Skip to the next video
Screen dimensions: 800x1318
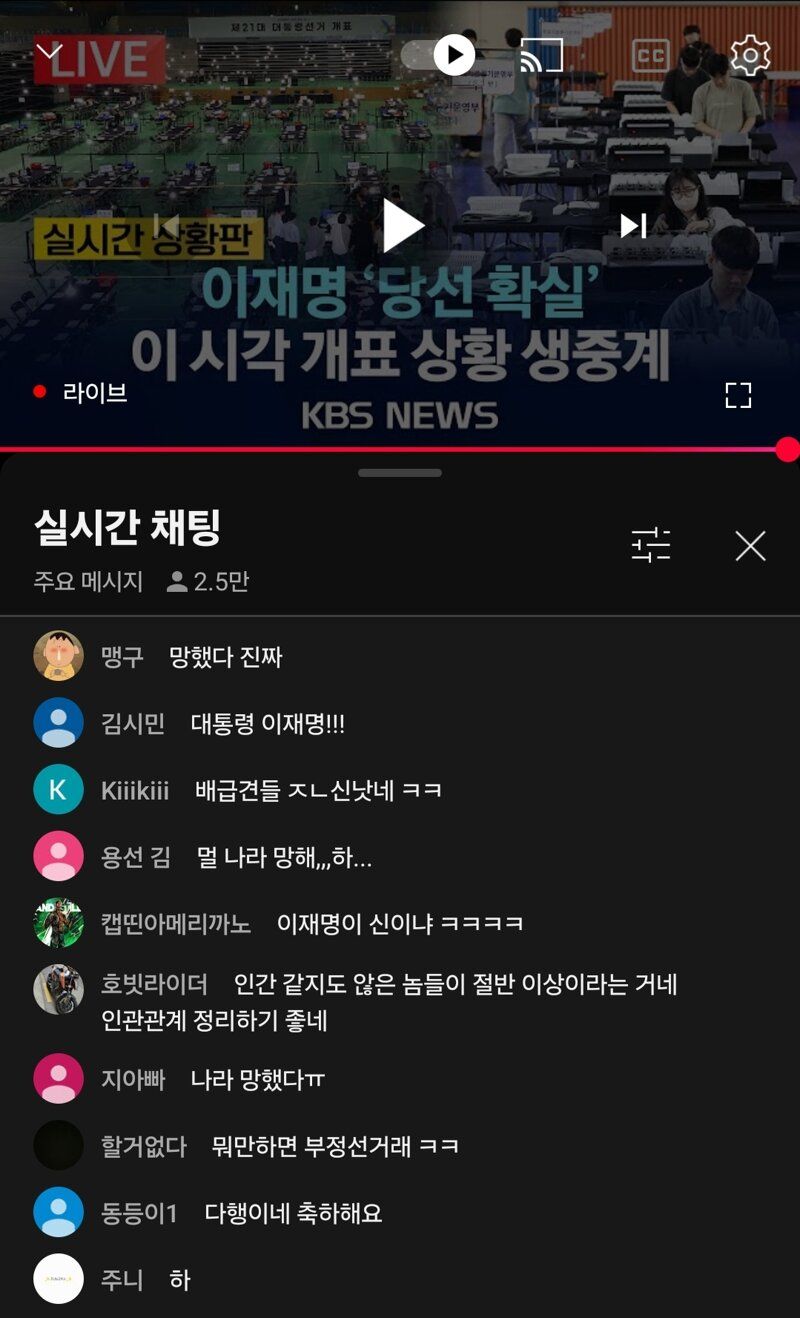point(633,226)
